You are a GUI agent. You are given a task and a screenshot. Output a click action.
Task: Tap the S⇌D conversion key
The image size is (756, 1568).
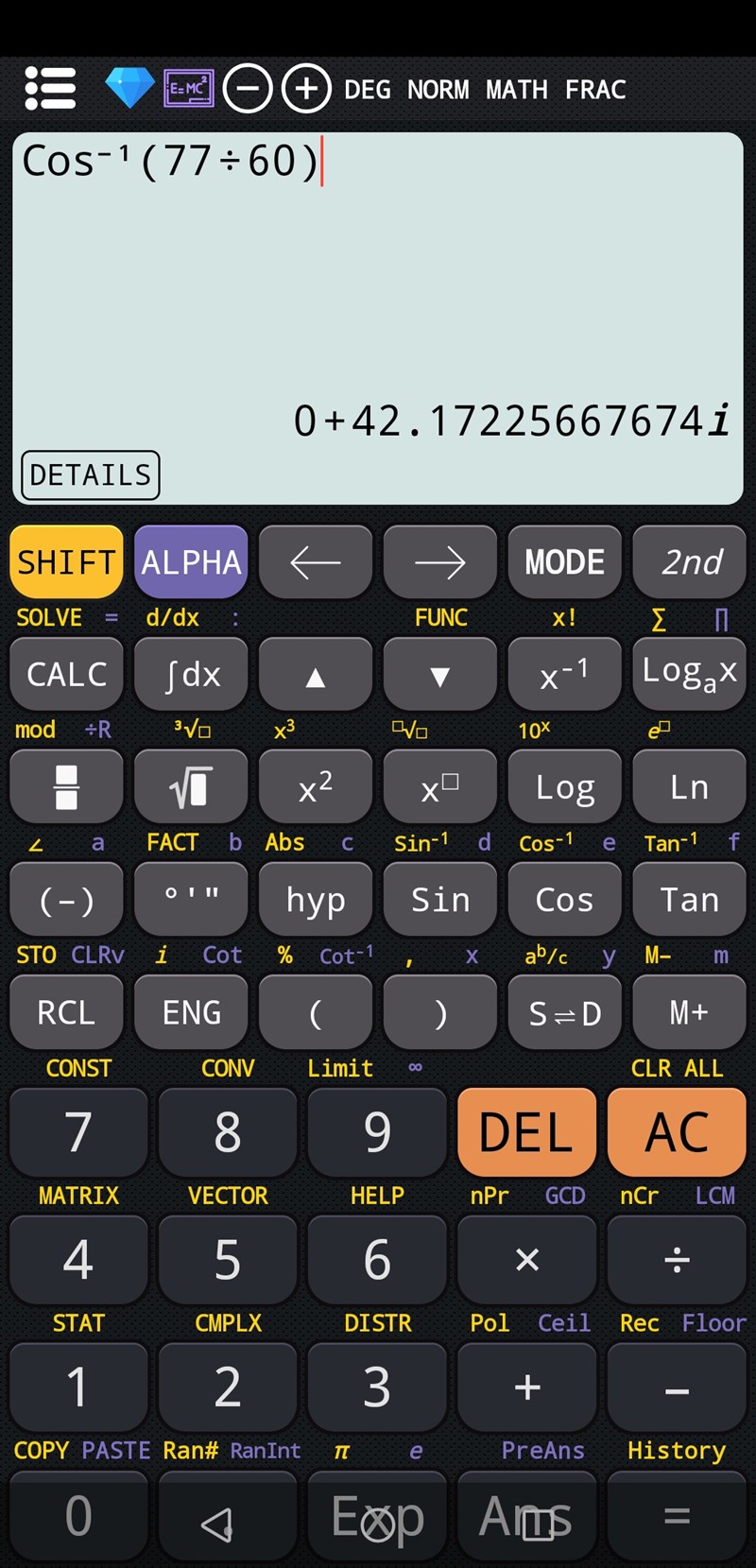click(x=564, y=1013)
